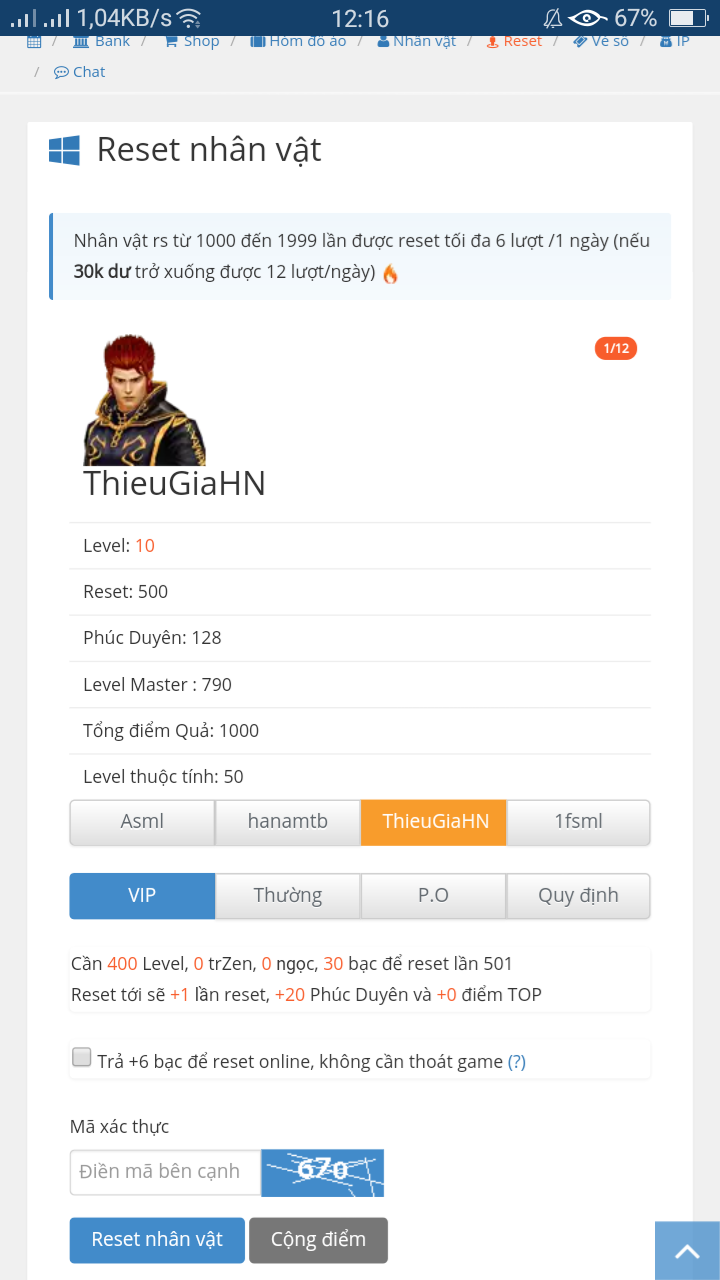The height and width of the screenshot is (1280, 720).
Task: Jump back to top with arrow button
Action: [x=687, y=1251]
